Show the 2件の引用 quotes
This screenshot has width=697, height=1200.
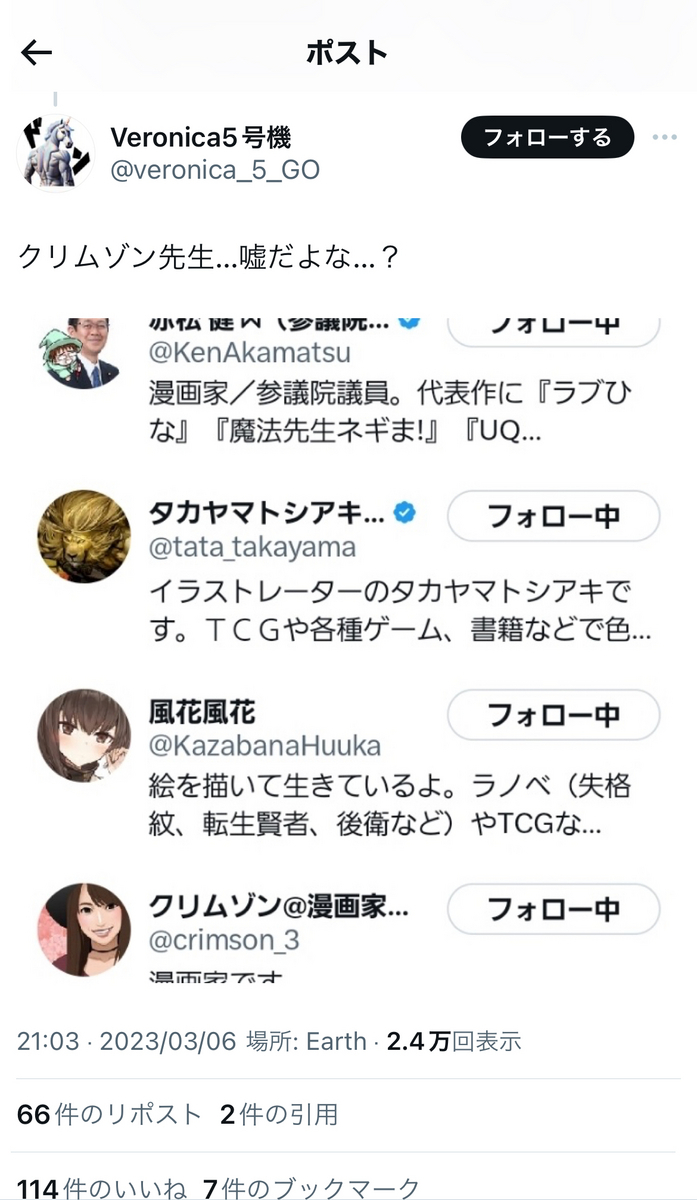[278, 1114]
